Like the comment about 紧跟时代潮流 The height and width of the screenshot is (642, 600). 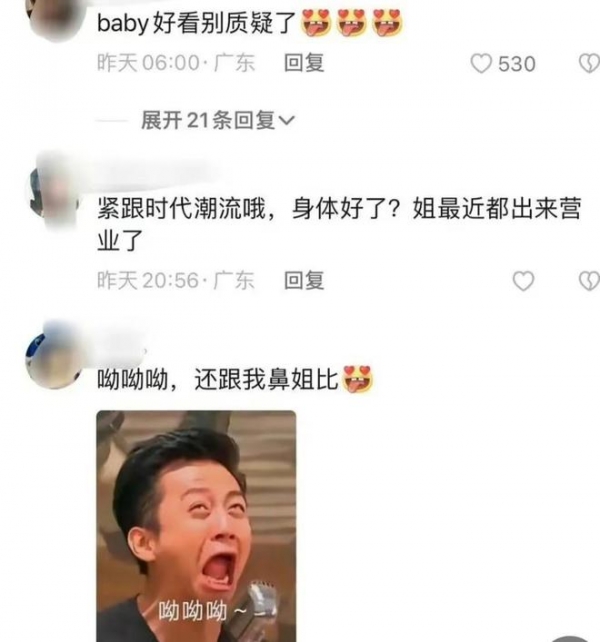pyautogui.click(x=523, y=281)
